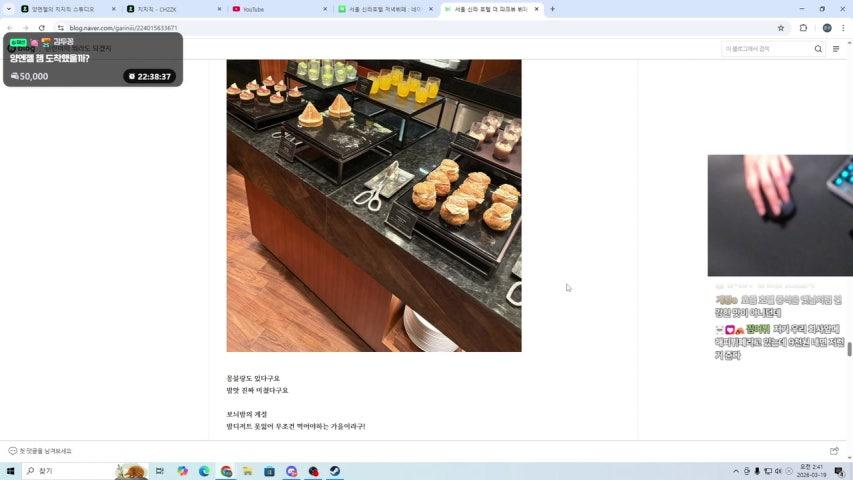Open the browser's three-dot menu
The height and width of the screenshot is (480, 853).
[842, 28]
